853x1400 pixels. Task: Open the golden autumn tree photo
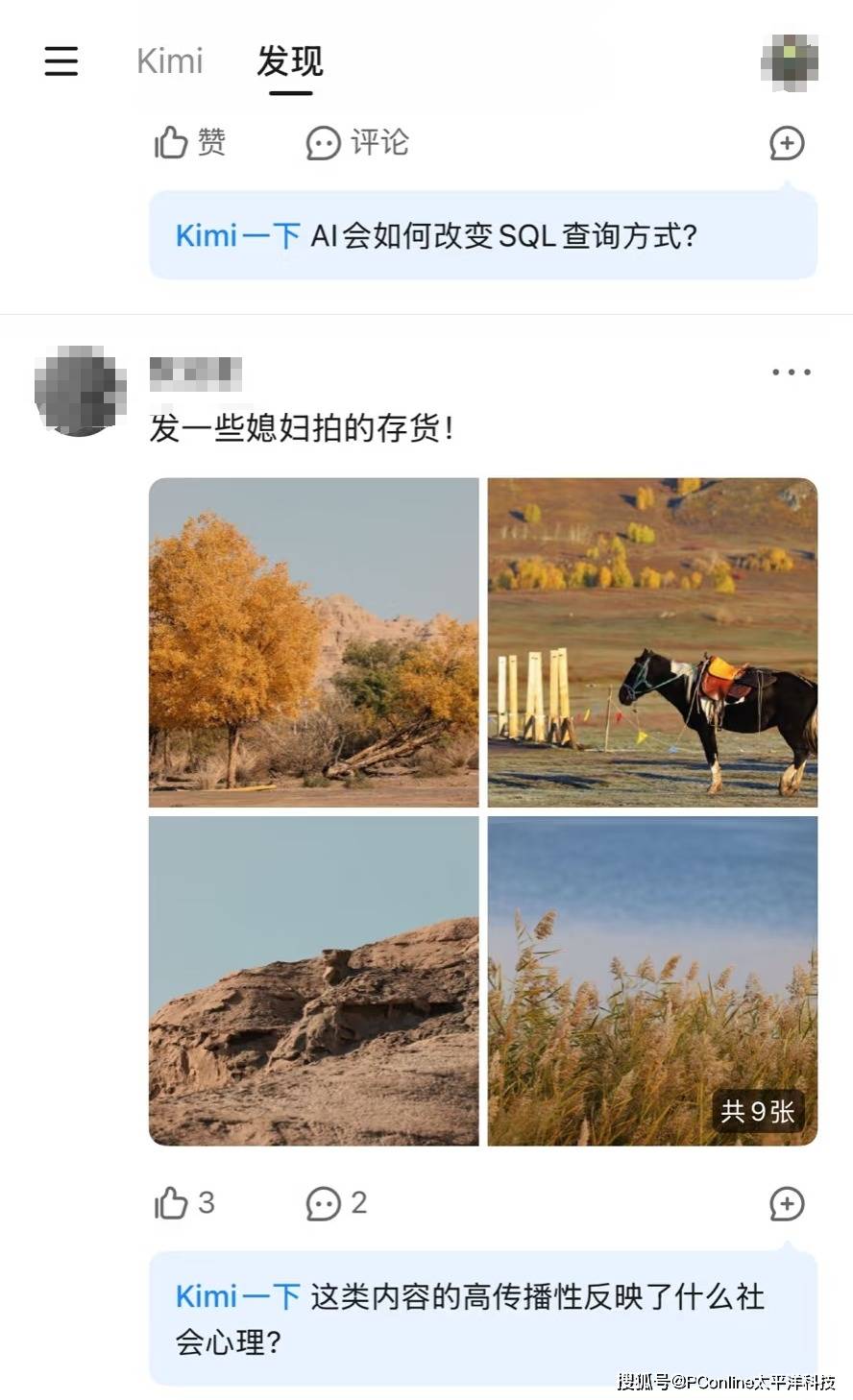(314, 642)
